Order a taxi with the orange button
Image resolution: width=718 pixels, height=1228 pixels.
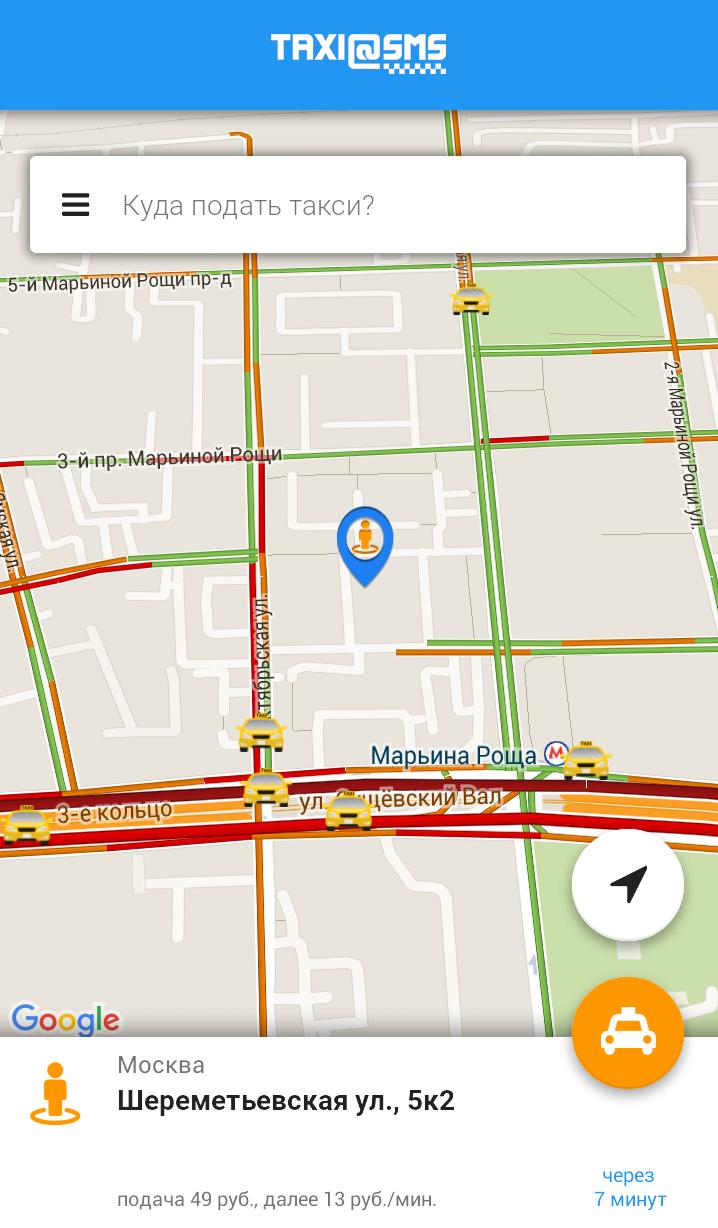(628, 1032)
